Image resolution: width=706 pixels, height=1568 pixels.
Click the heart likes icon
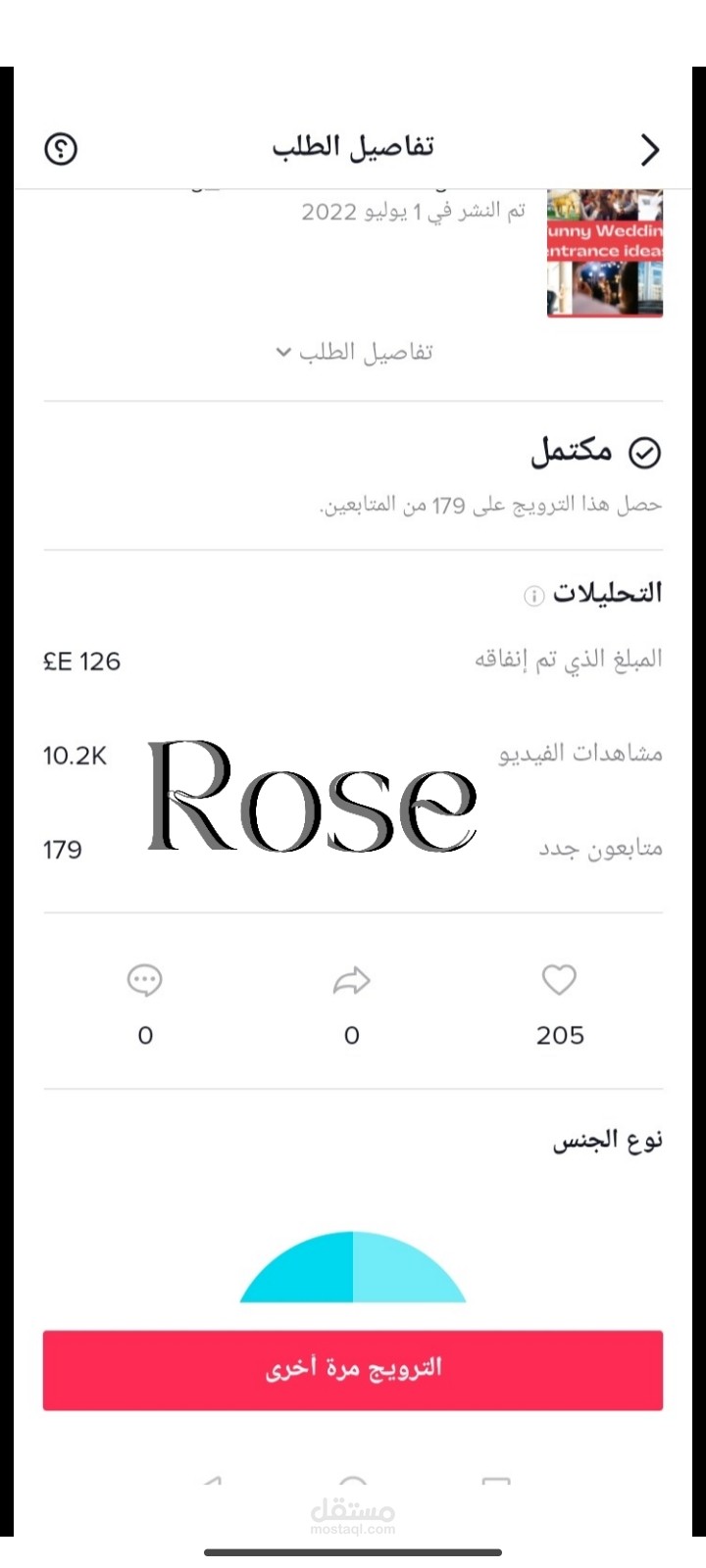559,980
